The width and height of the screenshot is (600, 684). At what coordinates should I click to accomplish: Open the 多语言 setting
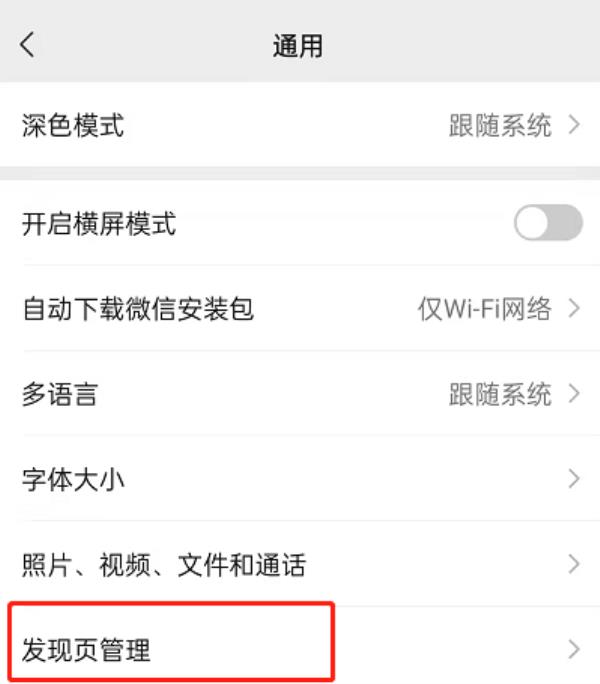pos(300,394)
